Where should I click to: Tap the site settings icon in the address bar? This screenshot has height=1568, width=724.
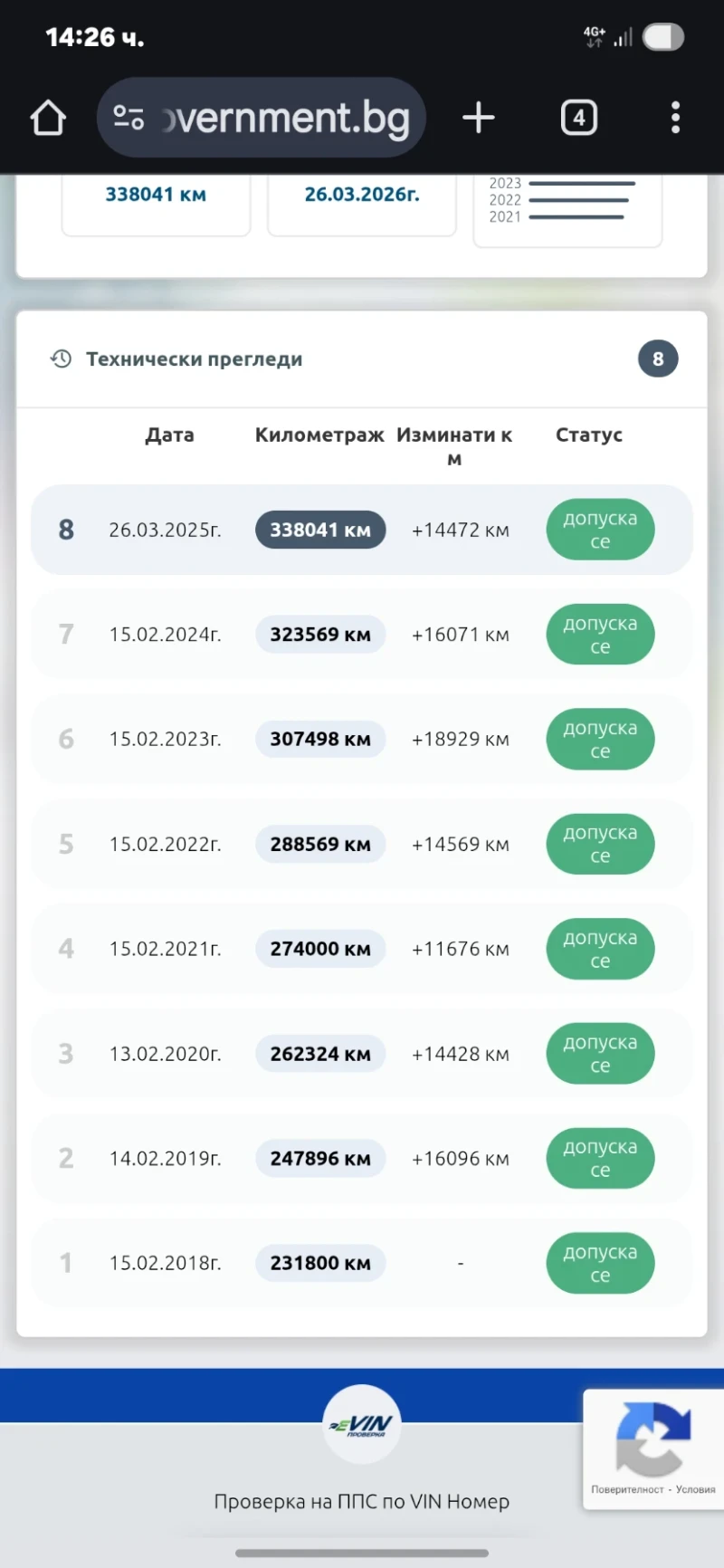[129, 117]
